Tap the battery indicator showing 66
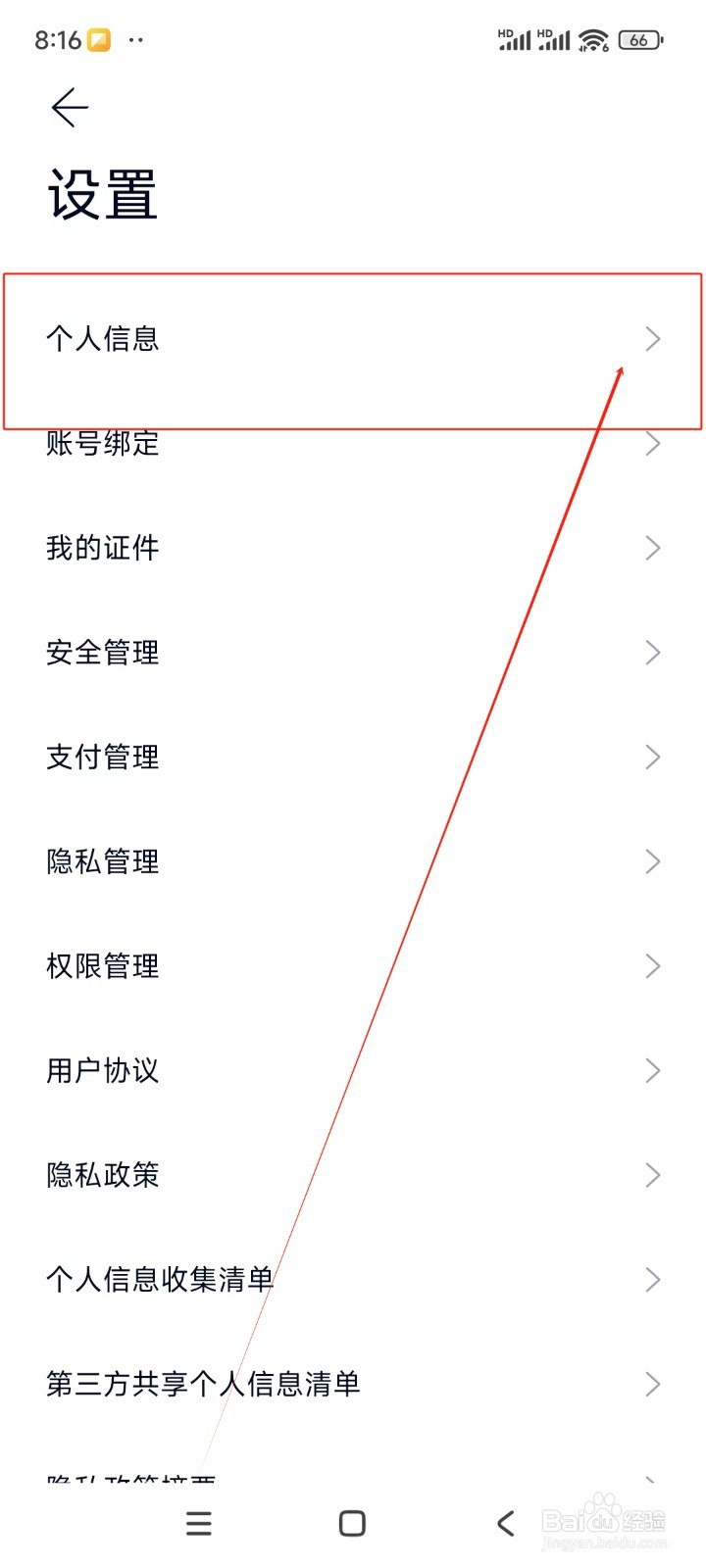This screenshot has height=1568, width=706. tap(642, 39)
